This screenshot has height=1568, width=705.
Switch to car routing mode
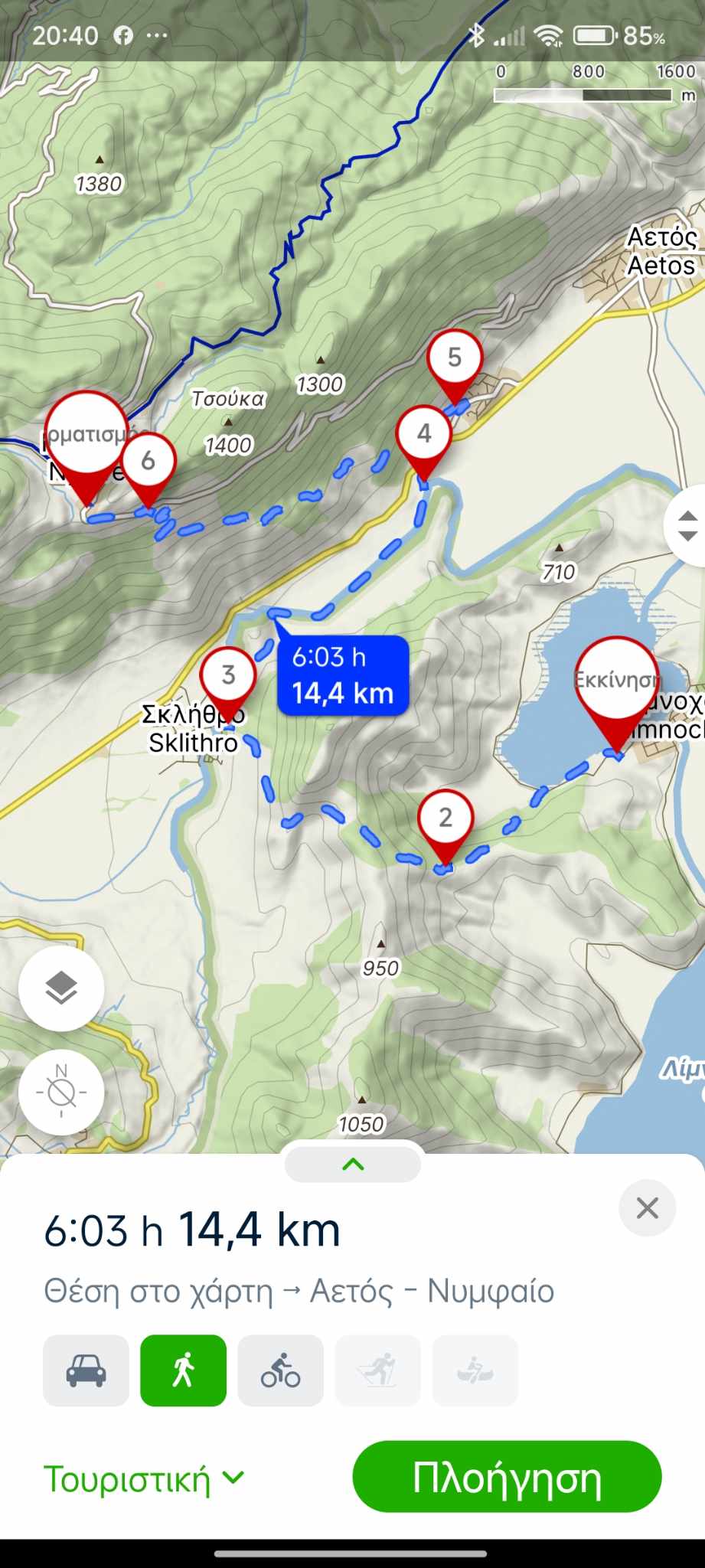click(x=86, y=1370)
